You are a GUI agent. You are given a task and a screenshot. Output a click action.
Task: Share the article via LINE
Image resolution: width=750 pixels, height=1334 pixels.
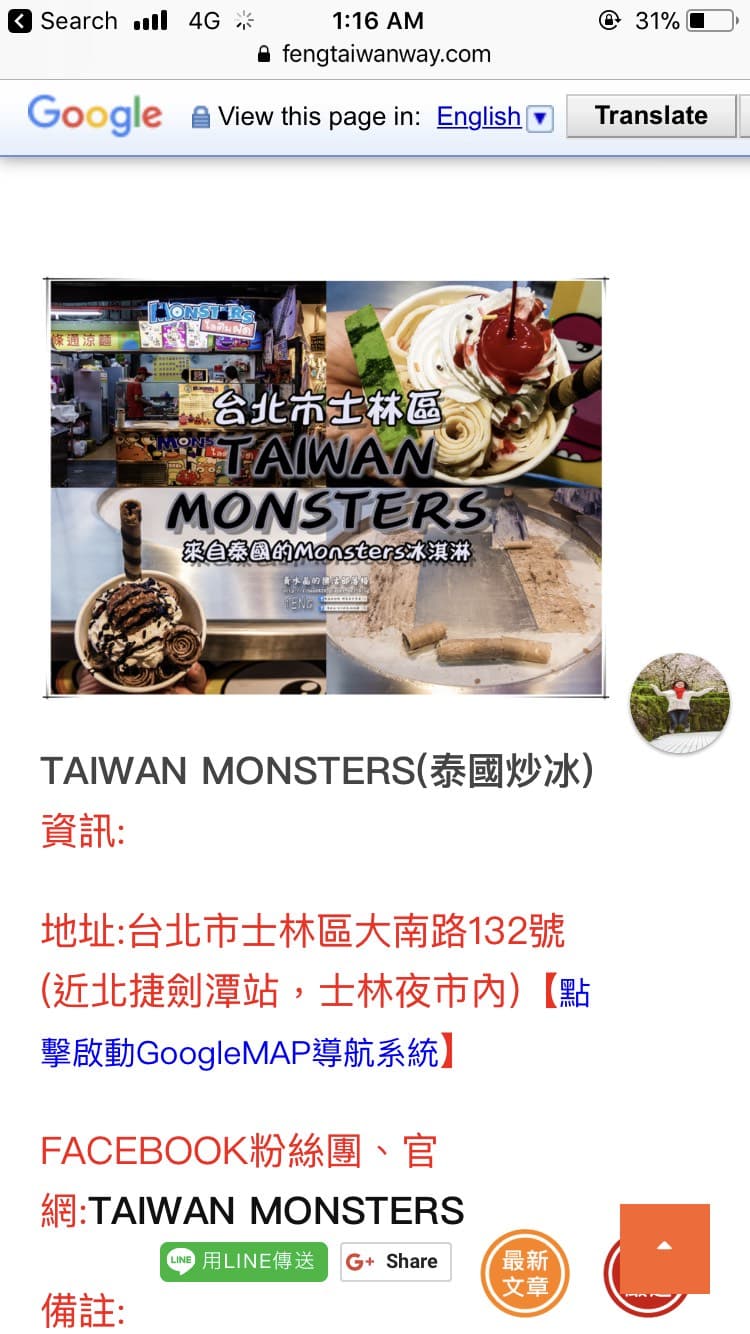coord(244,1261)
